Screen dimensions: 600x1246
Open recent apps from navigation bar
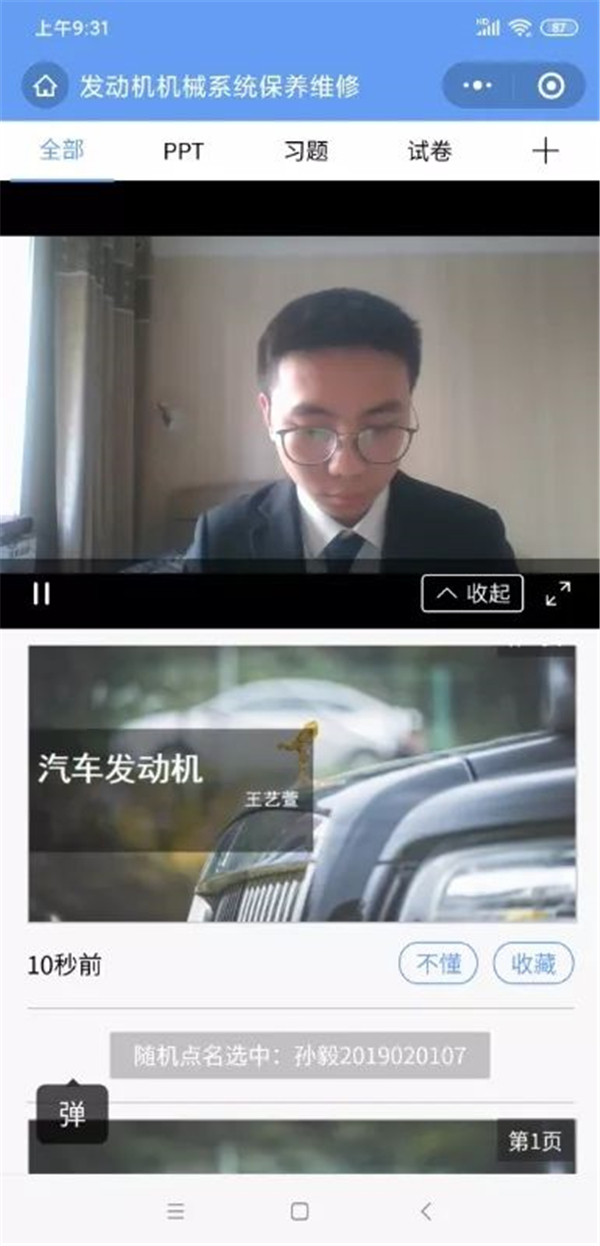[x=174, y=1211]
